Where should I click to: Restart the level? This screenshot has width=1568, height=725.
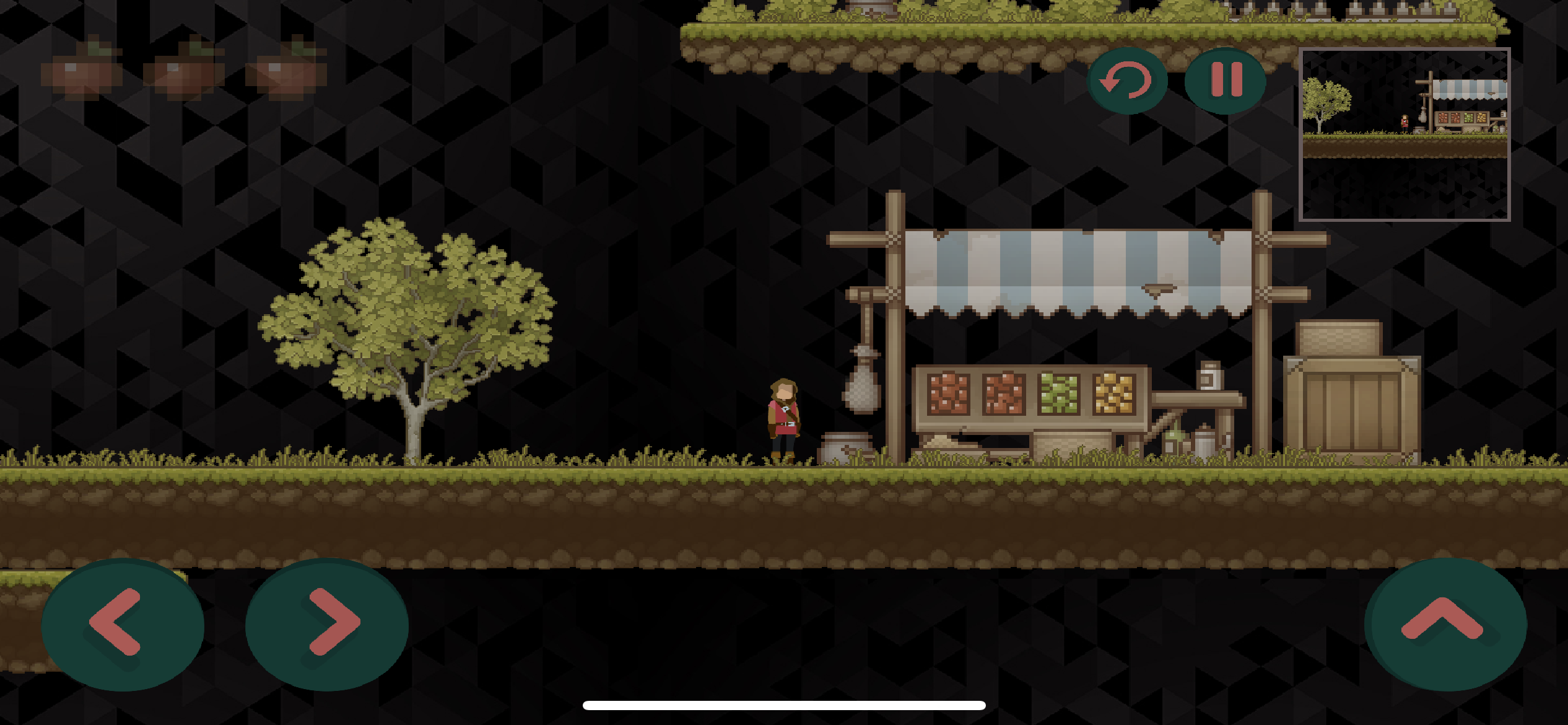tap(1128, 81)
